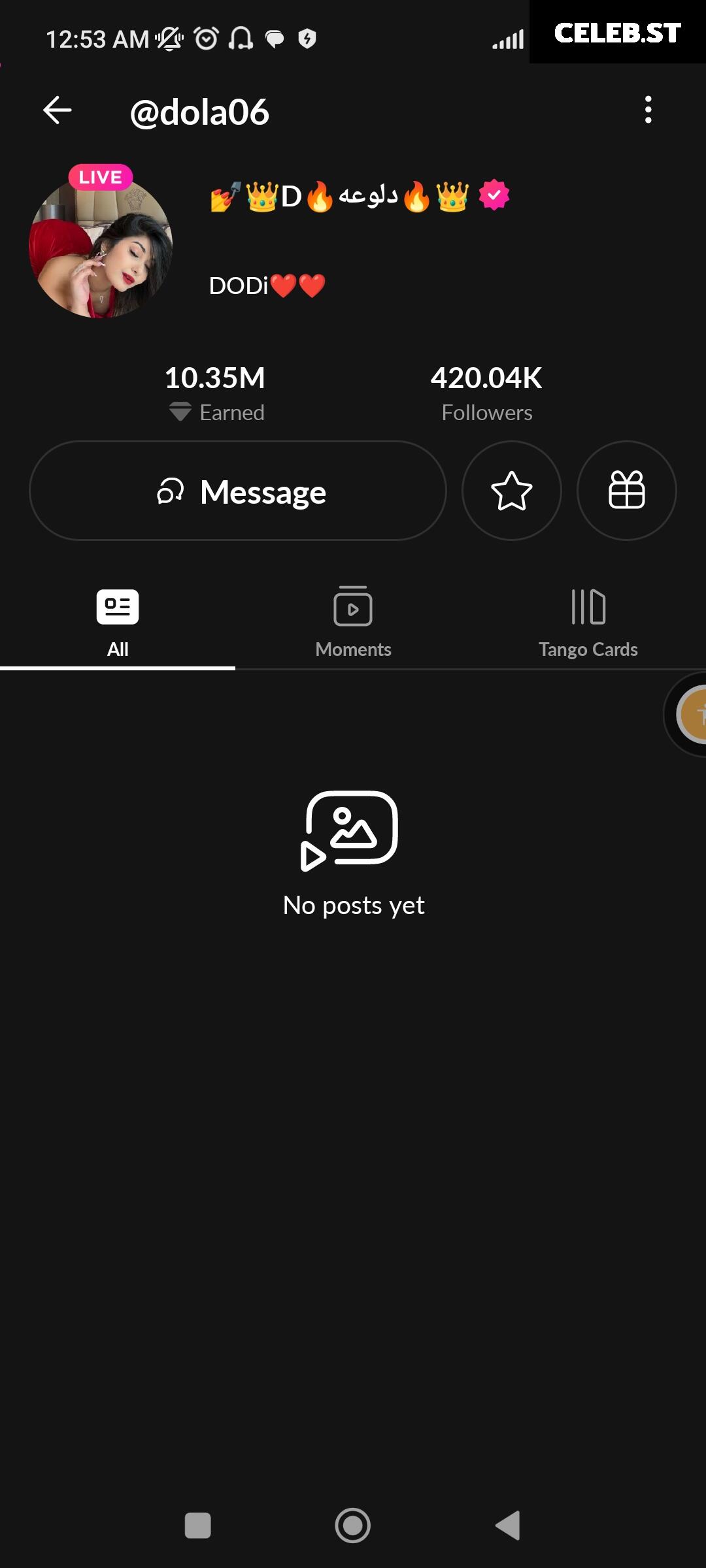
Task: Tap the system home button
Action: [353, 1526]
